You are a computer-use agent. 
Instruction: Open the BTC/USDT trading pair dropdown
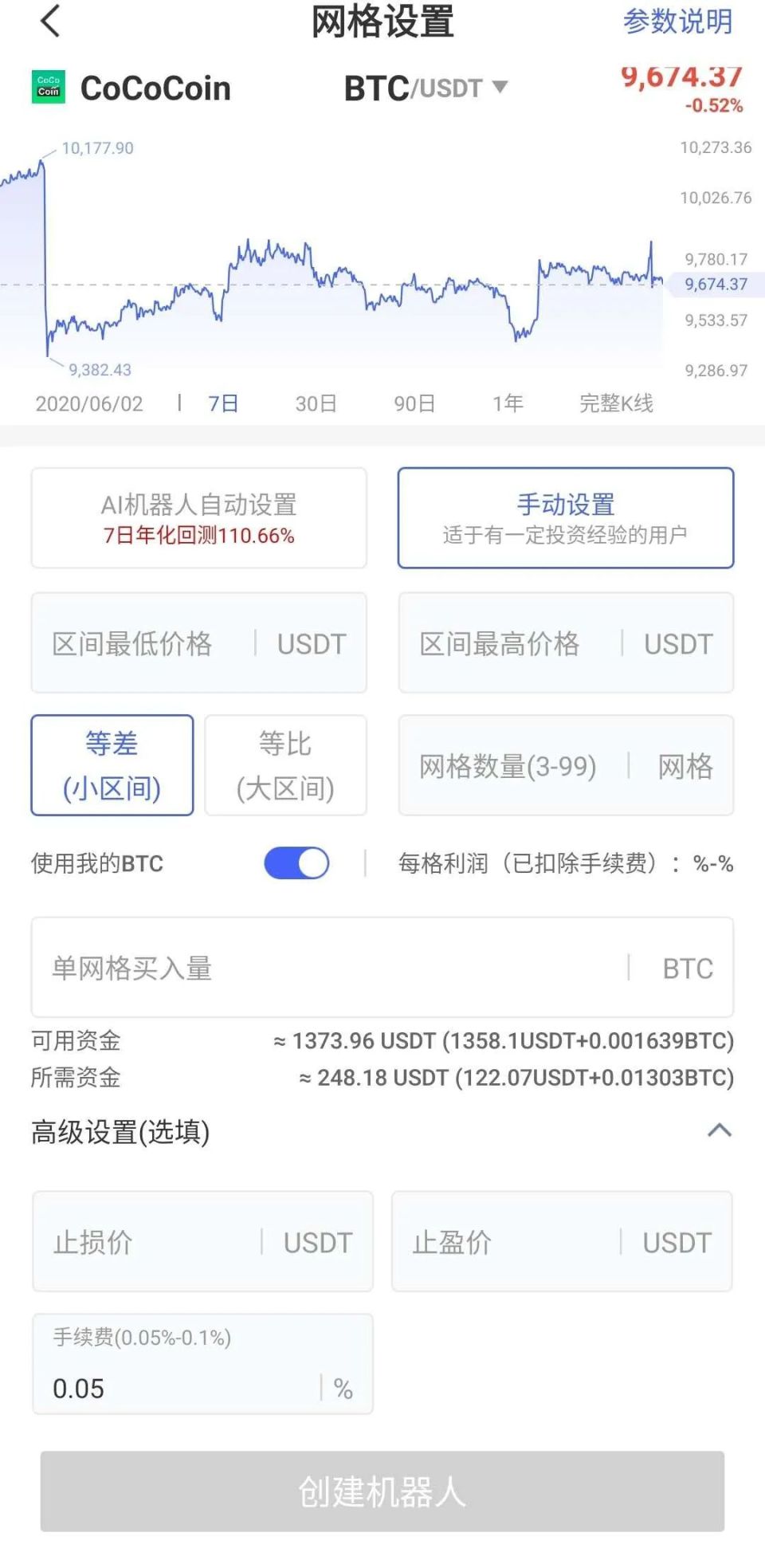click(426, 88)
